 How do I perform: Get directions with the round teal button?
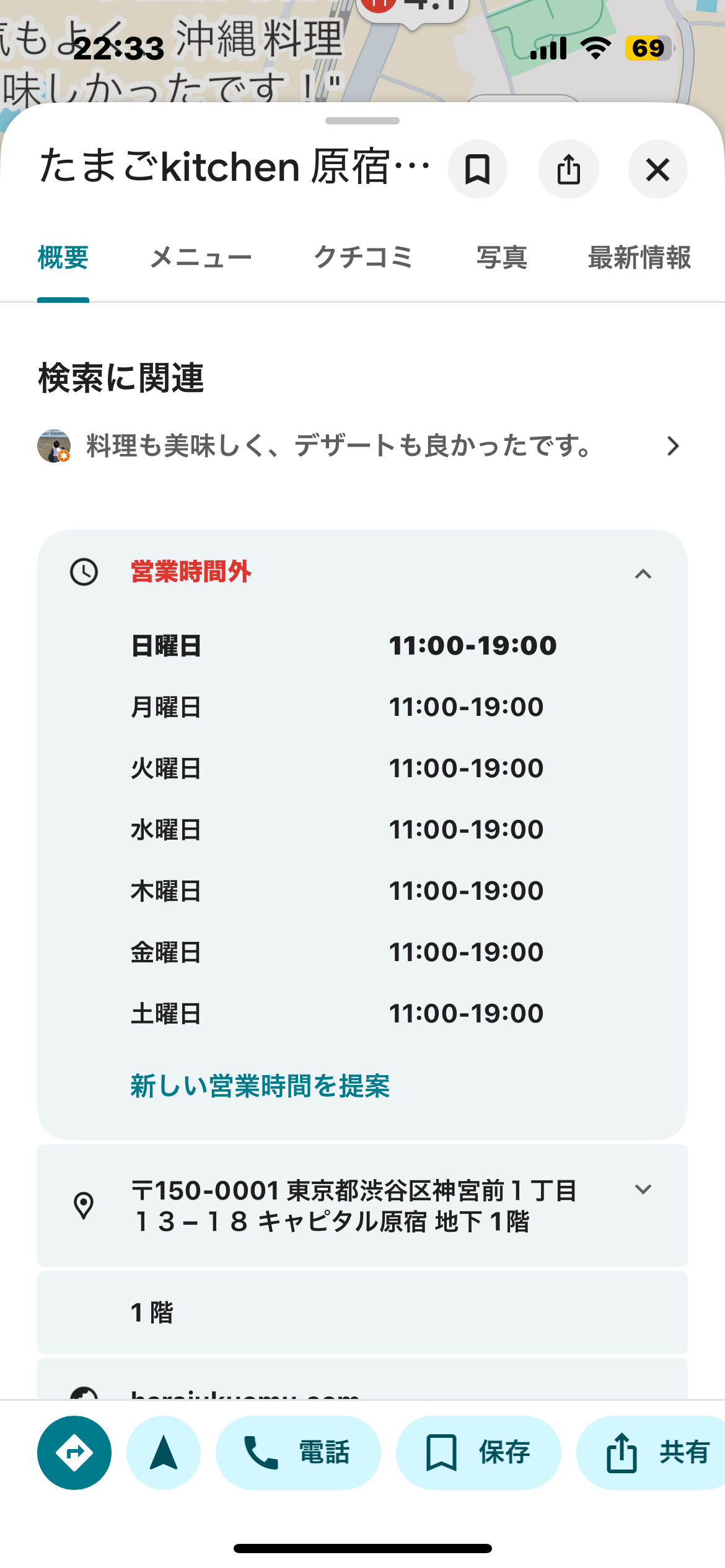[74, 1452]
